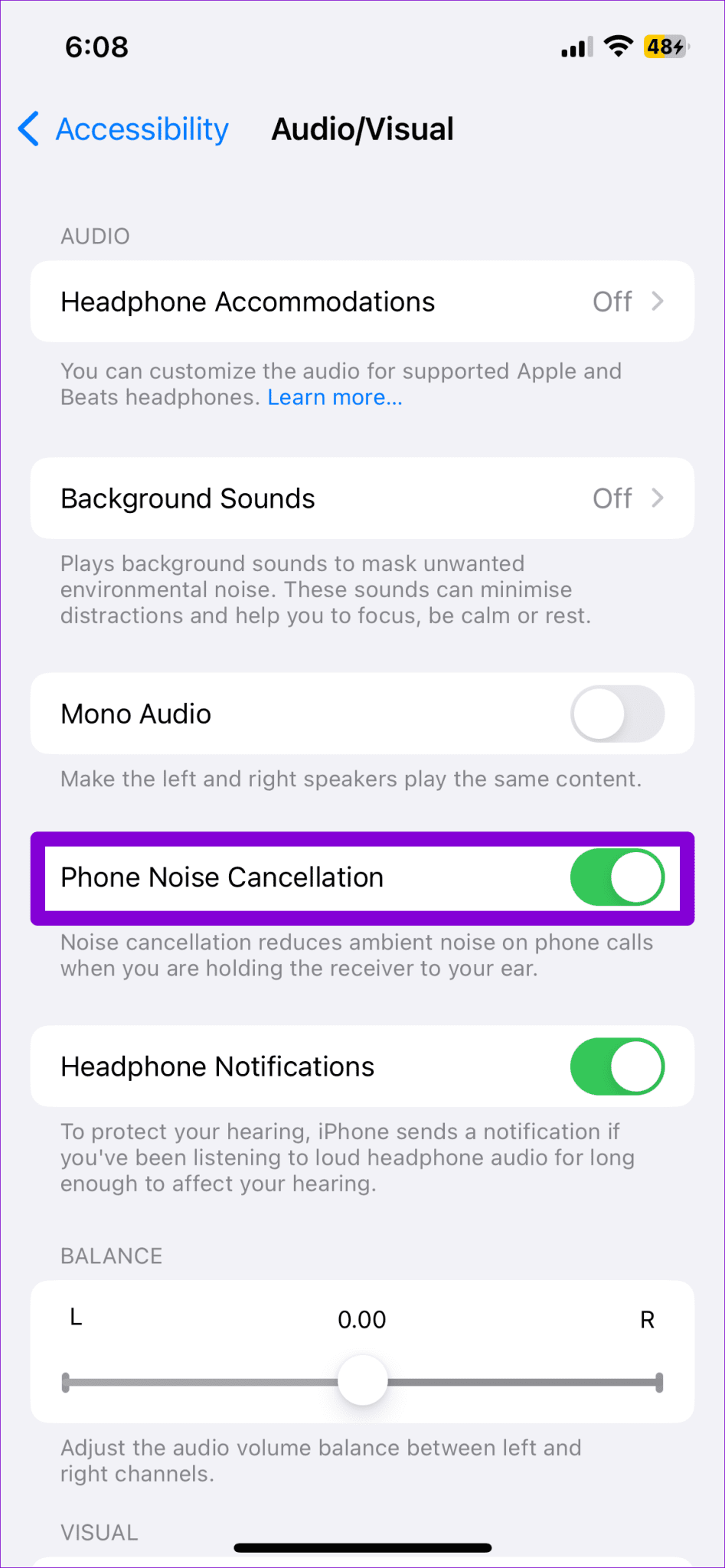Screen dimensions: 725x1568
Task: Tap the cellular signal bars icon
Action: click(575, 47)
